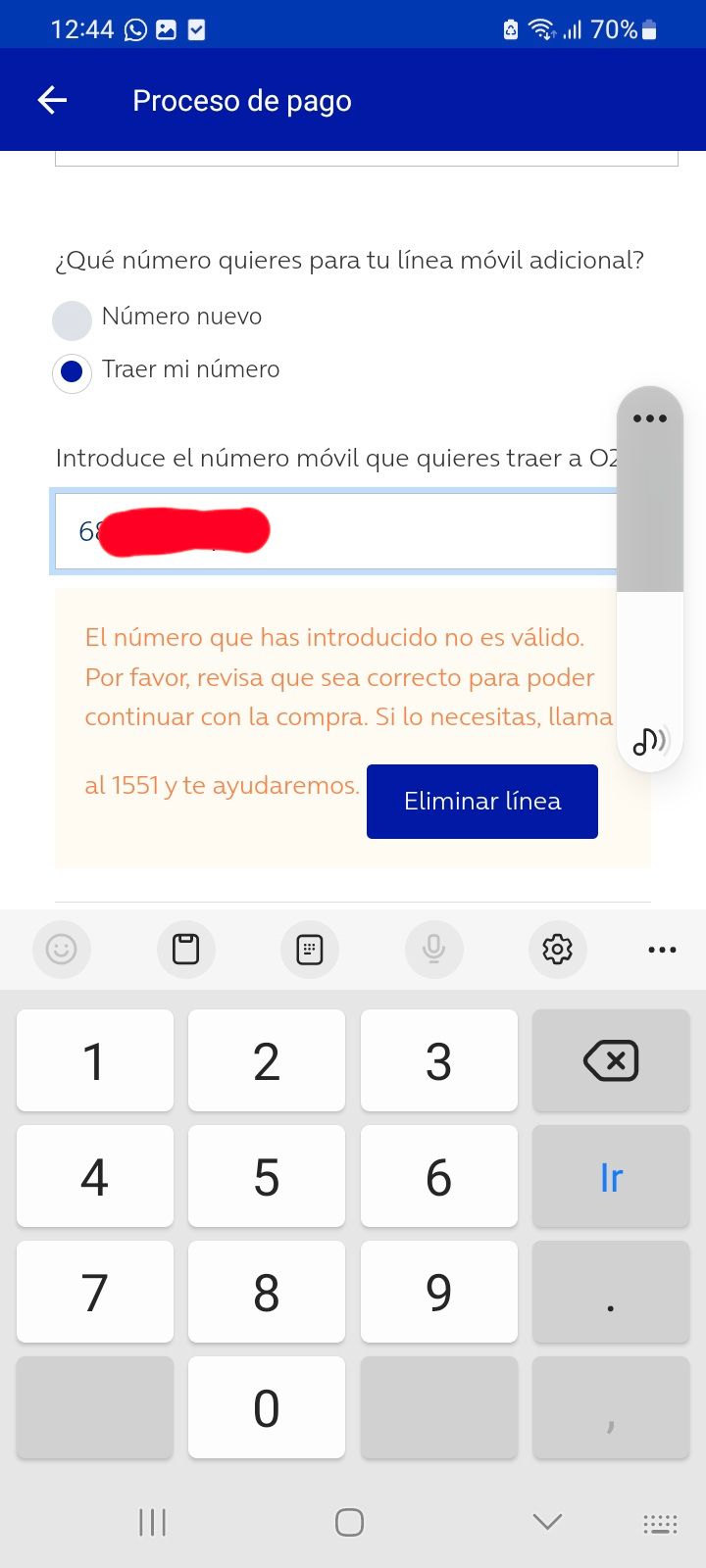
Task: Go back from Proceso de pago
Action: [52, 100]
